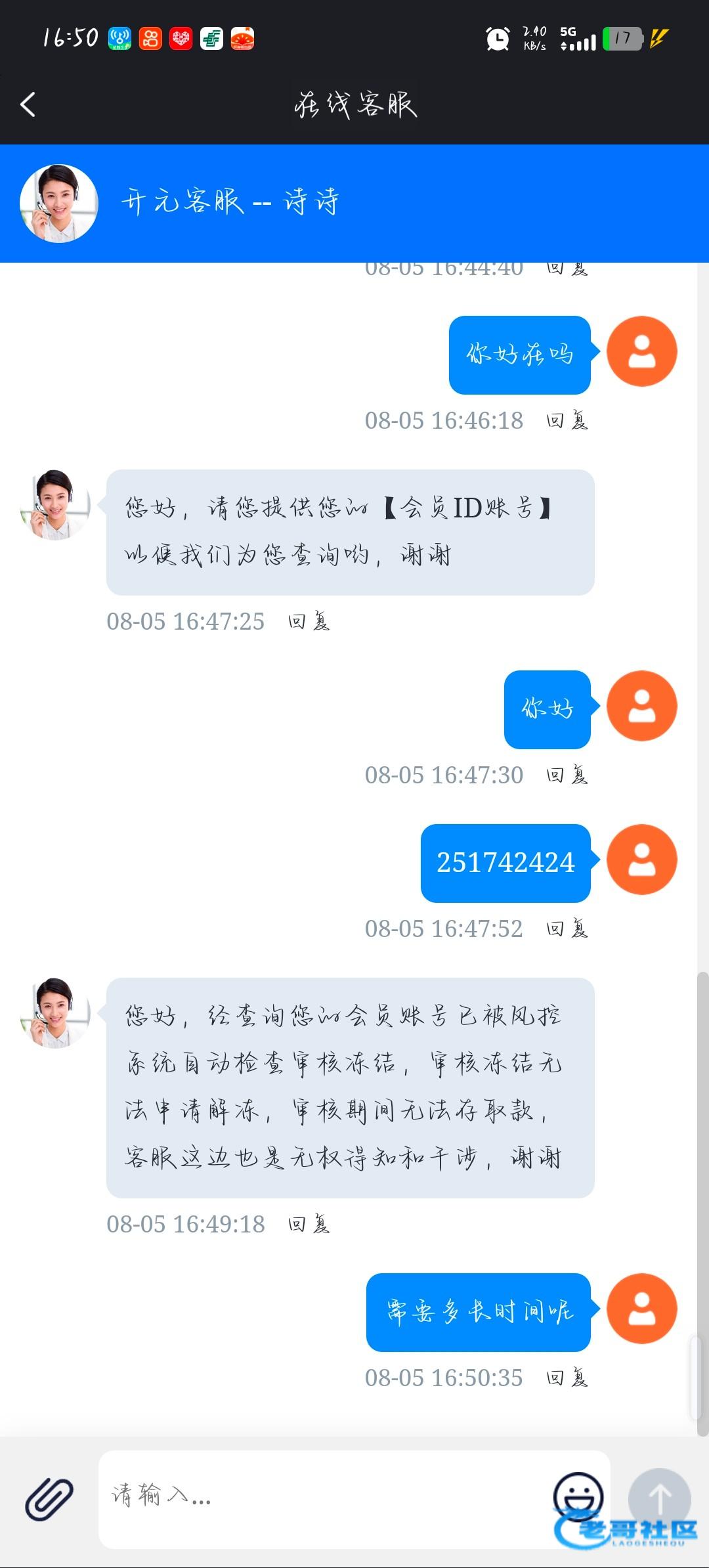Tap 回复 under the 你好在吗 message
The image size is (709, 1568).
(567, 420)
